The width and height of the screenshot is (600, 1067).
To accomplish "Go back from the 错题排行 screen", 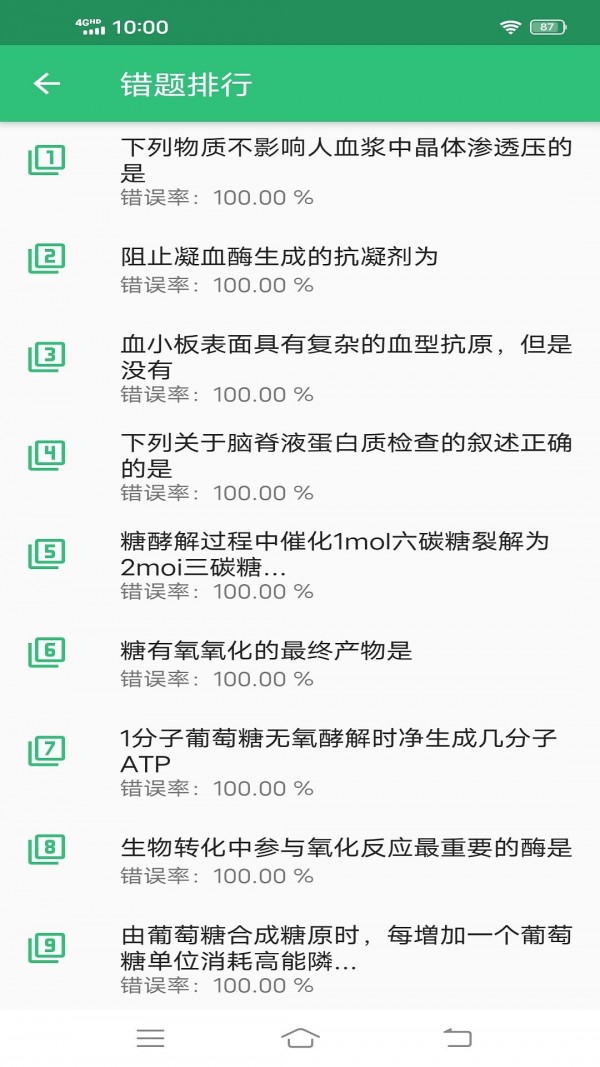I will coord(47,84).
